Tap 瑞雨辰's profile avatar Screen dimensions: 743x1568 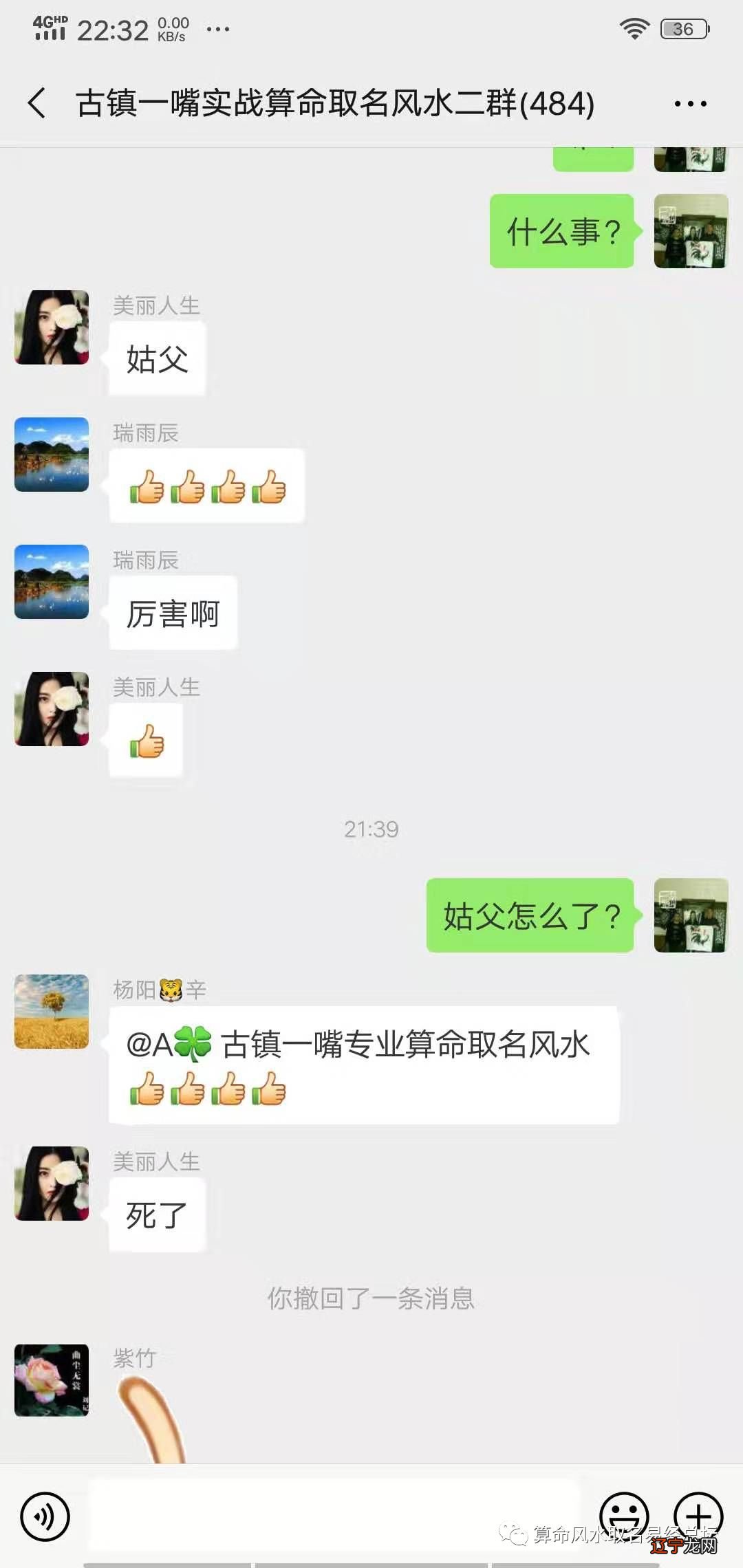(x=51, y=454)
